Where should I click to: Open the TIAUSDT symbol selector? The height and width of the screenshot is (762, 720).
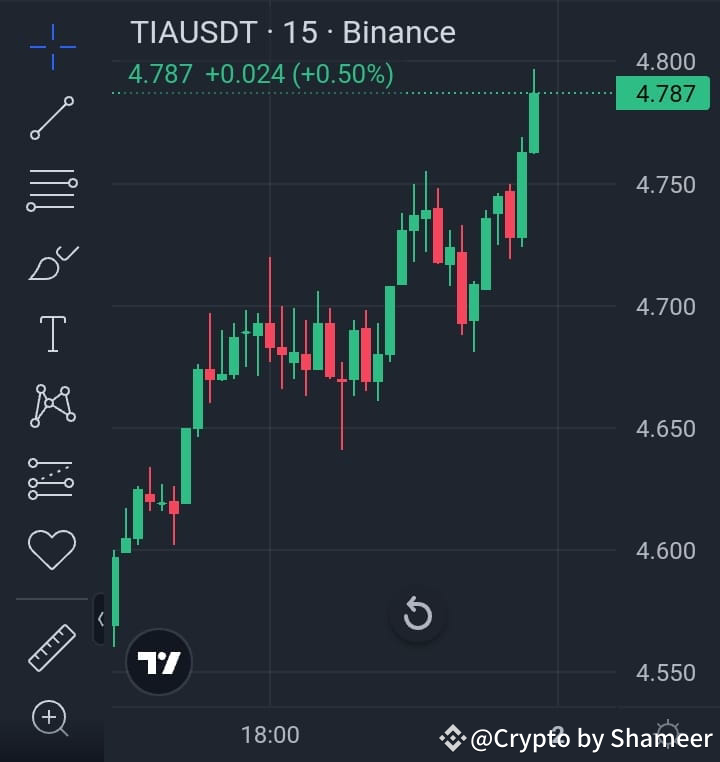point(195,33)
